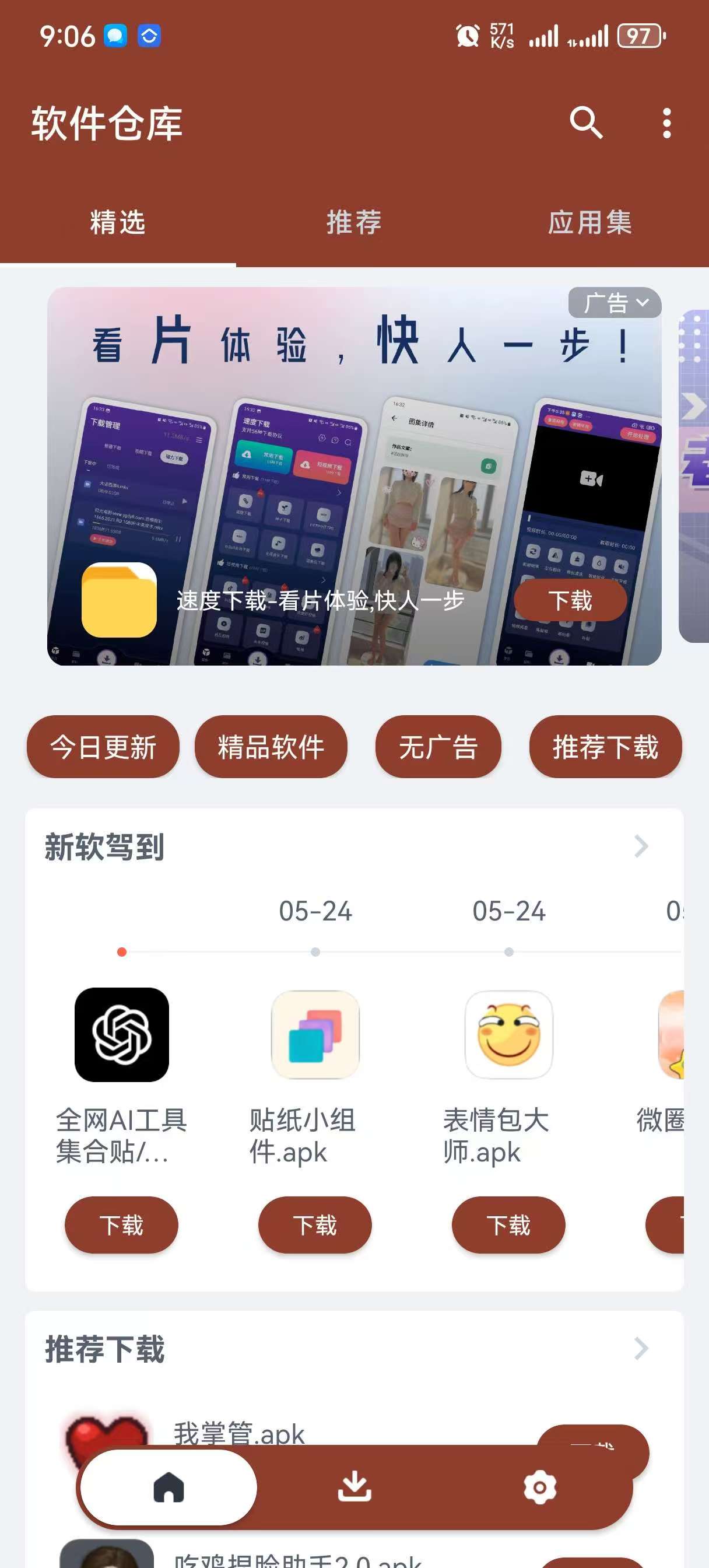Expand the 新软驾到 section arrow
This screenshot has width=709, height=1568.
641,846
